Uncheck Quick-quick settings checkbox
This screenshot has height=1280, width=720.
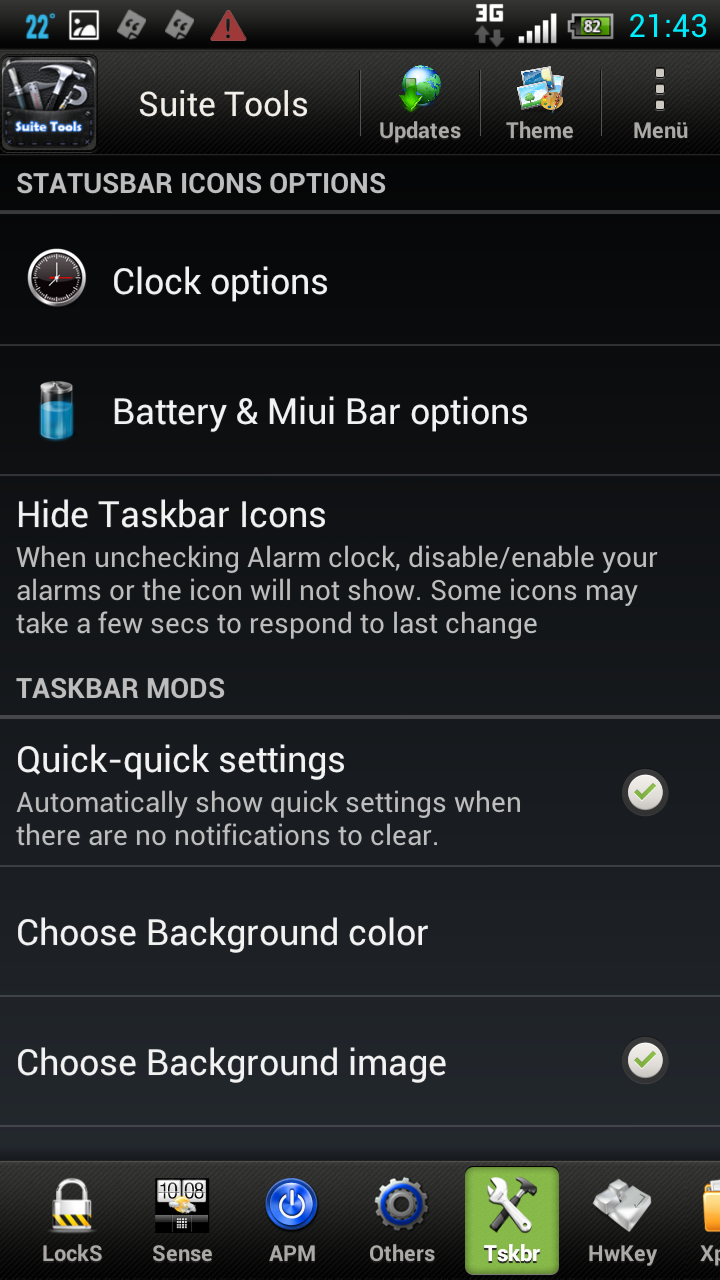coord(645,793)
